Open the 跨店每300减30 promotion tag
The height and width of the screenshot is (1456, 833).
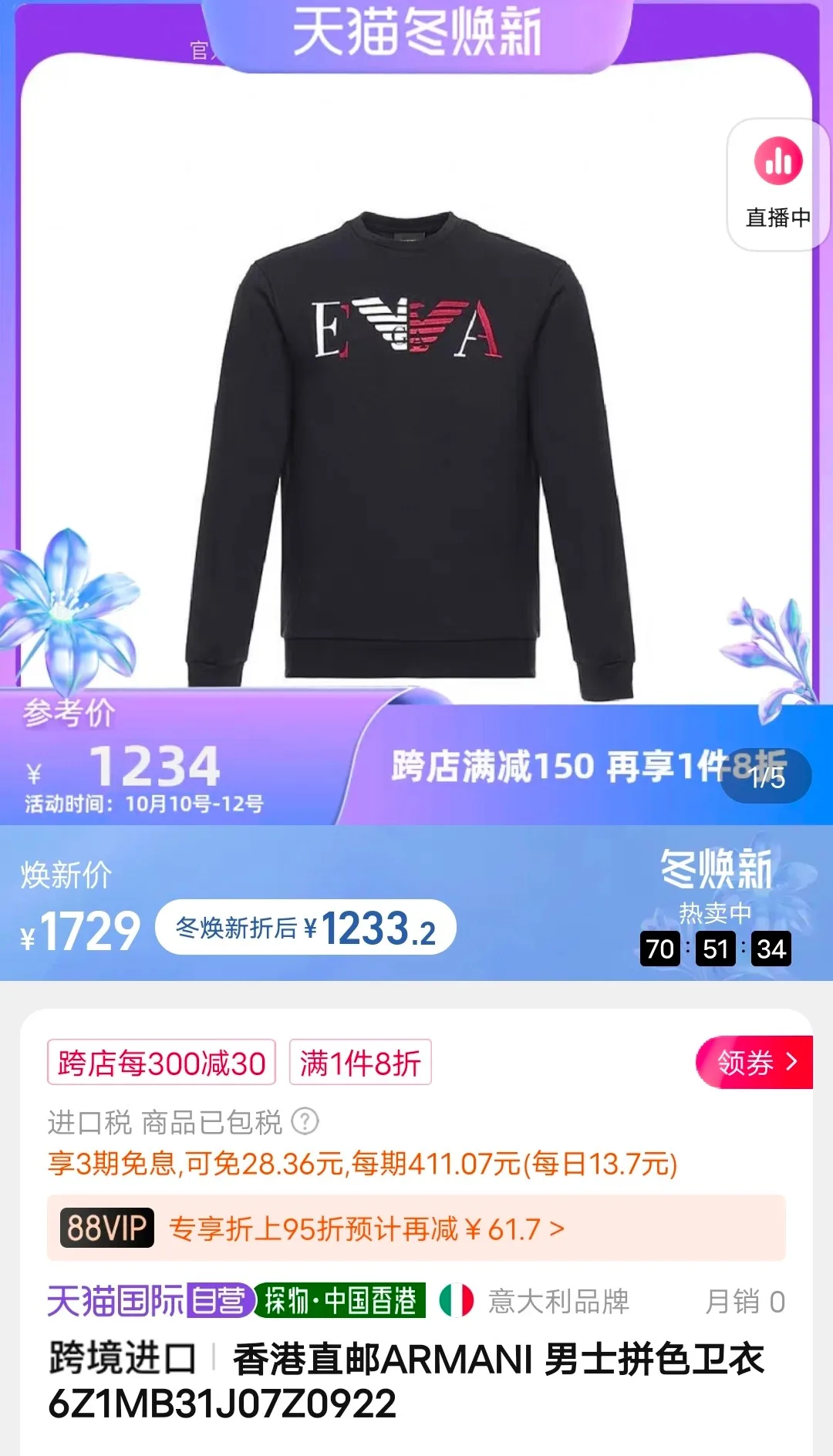click(161, 1063)
